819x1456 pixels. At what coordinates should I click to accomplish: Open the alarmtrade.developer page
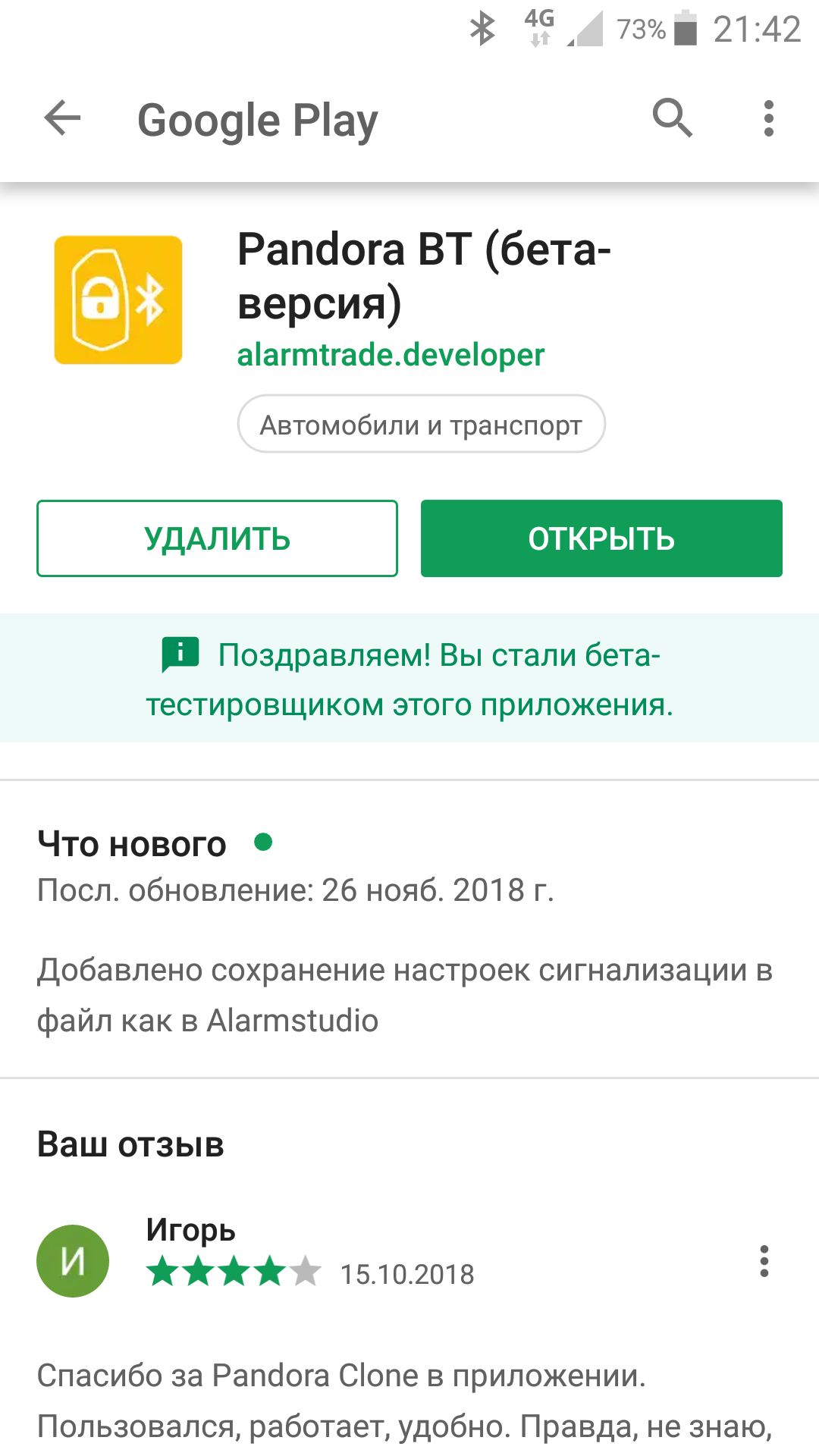[x=391, y=355]
